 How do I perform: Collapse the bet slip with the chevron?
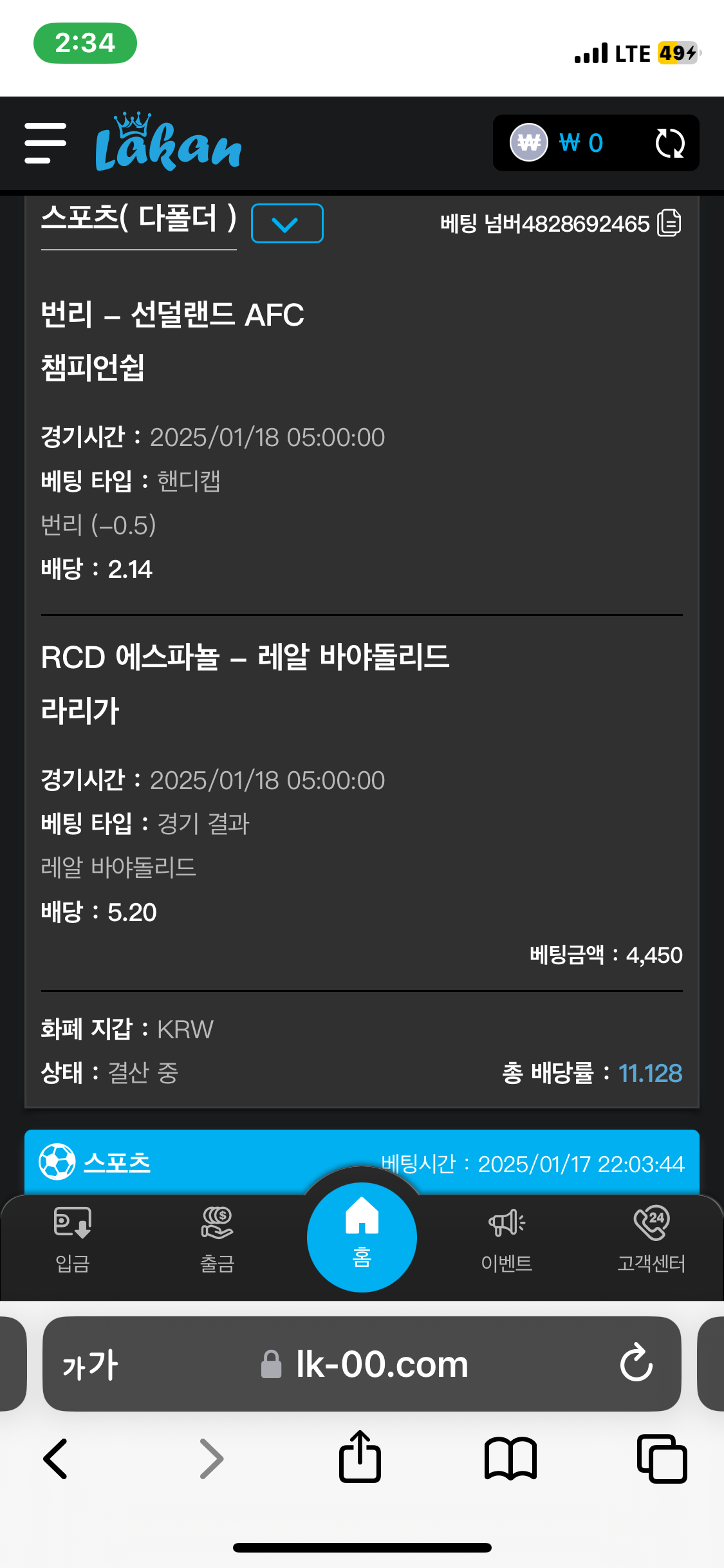tap(286, 223)
